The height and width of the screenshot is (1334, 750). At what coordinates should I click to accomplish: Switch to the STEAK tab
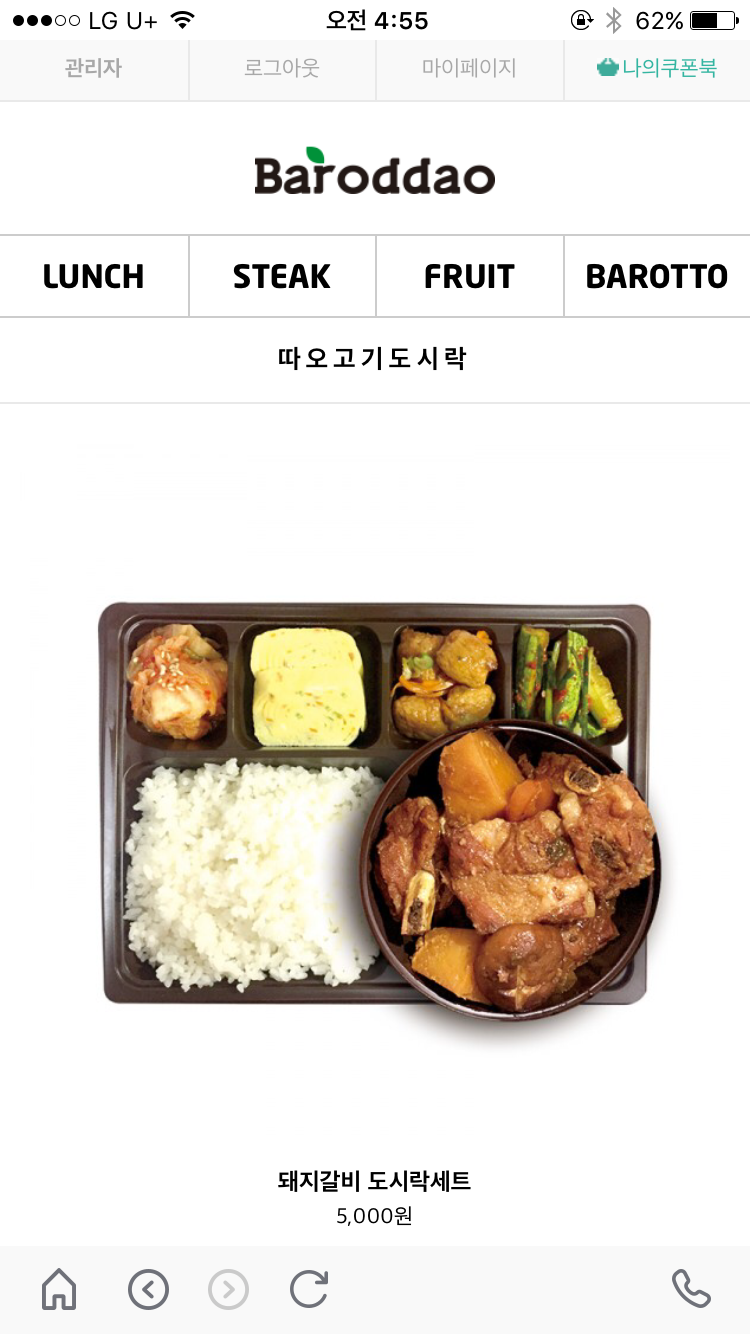[x=281, y=277]
